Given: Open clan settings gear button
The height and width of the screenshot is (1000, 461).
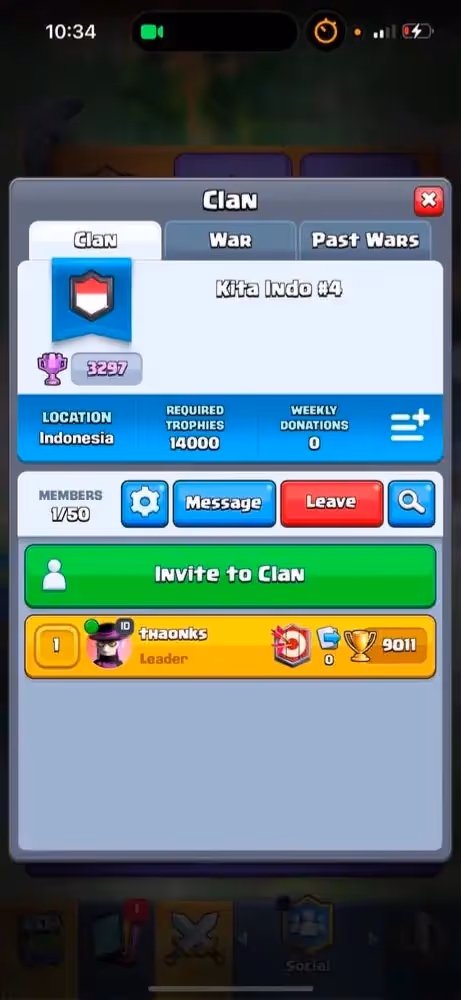Looking at the screenshot, I should [145, 503].
